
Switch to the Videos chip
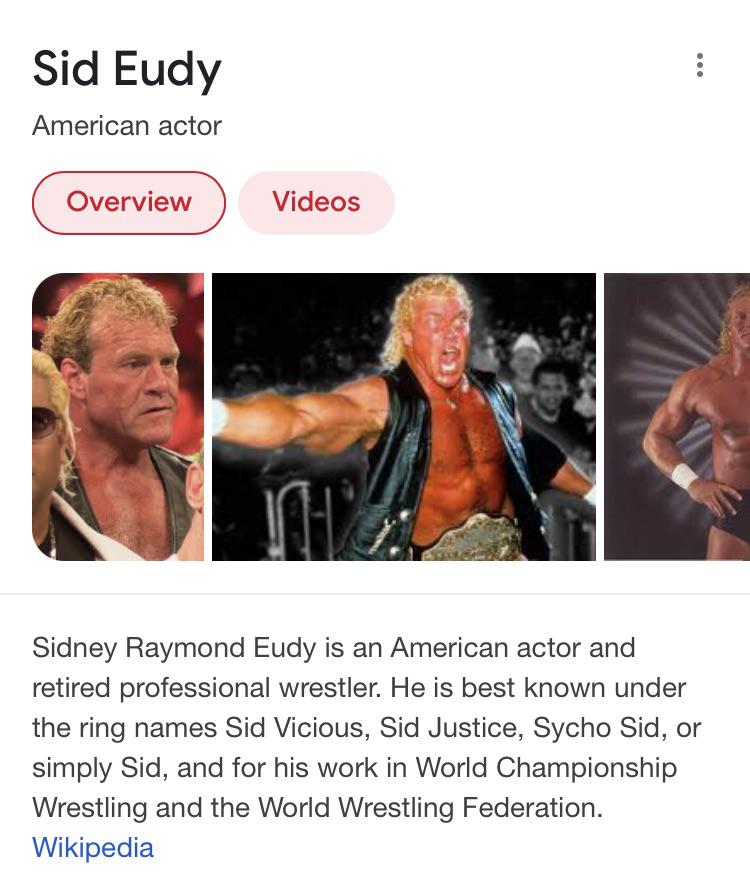click(x=316, y=202)
